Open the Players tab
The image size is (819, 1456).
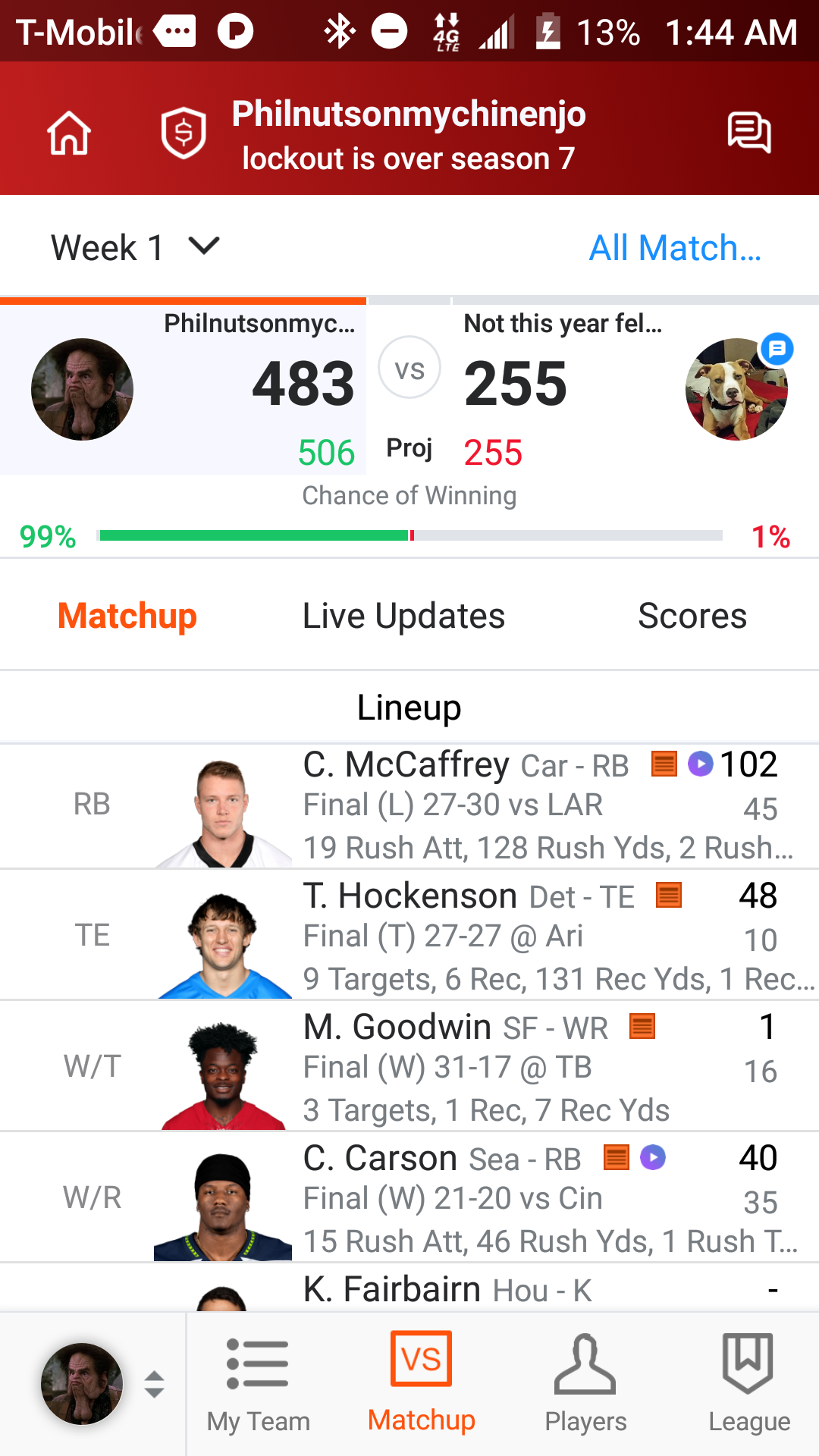pyautogui.click(x=585, y=1384)
